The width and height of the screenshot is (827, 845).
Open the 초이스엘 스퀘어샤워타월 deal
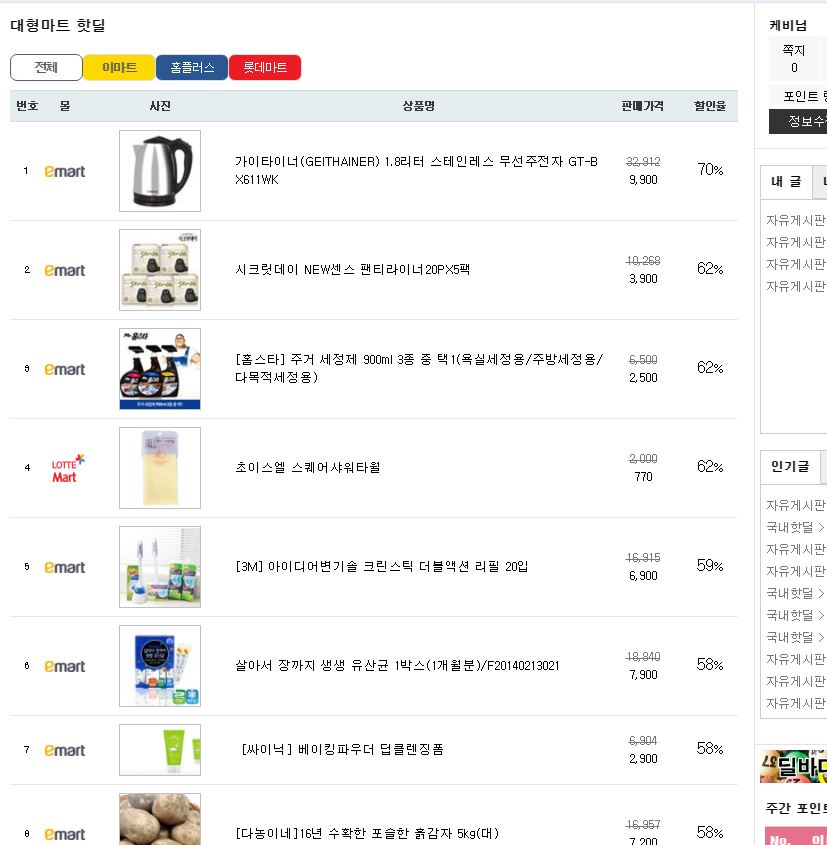point(307,467)
